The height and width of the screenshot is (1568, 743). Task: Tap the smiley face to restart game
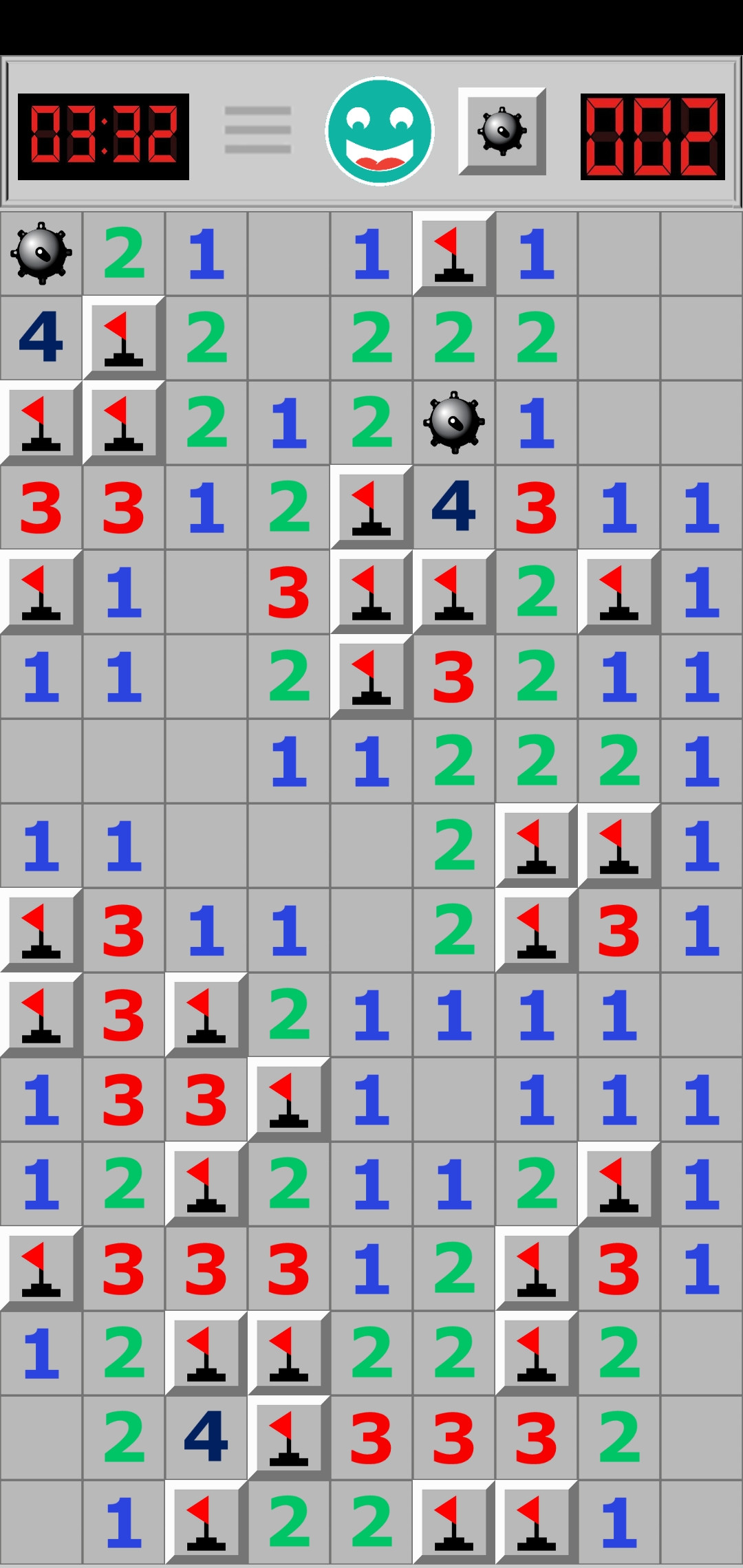click(x=380, y=131)
